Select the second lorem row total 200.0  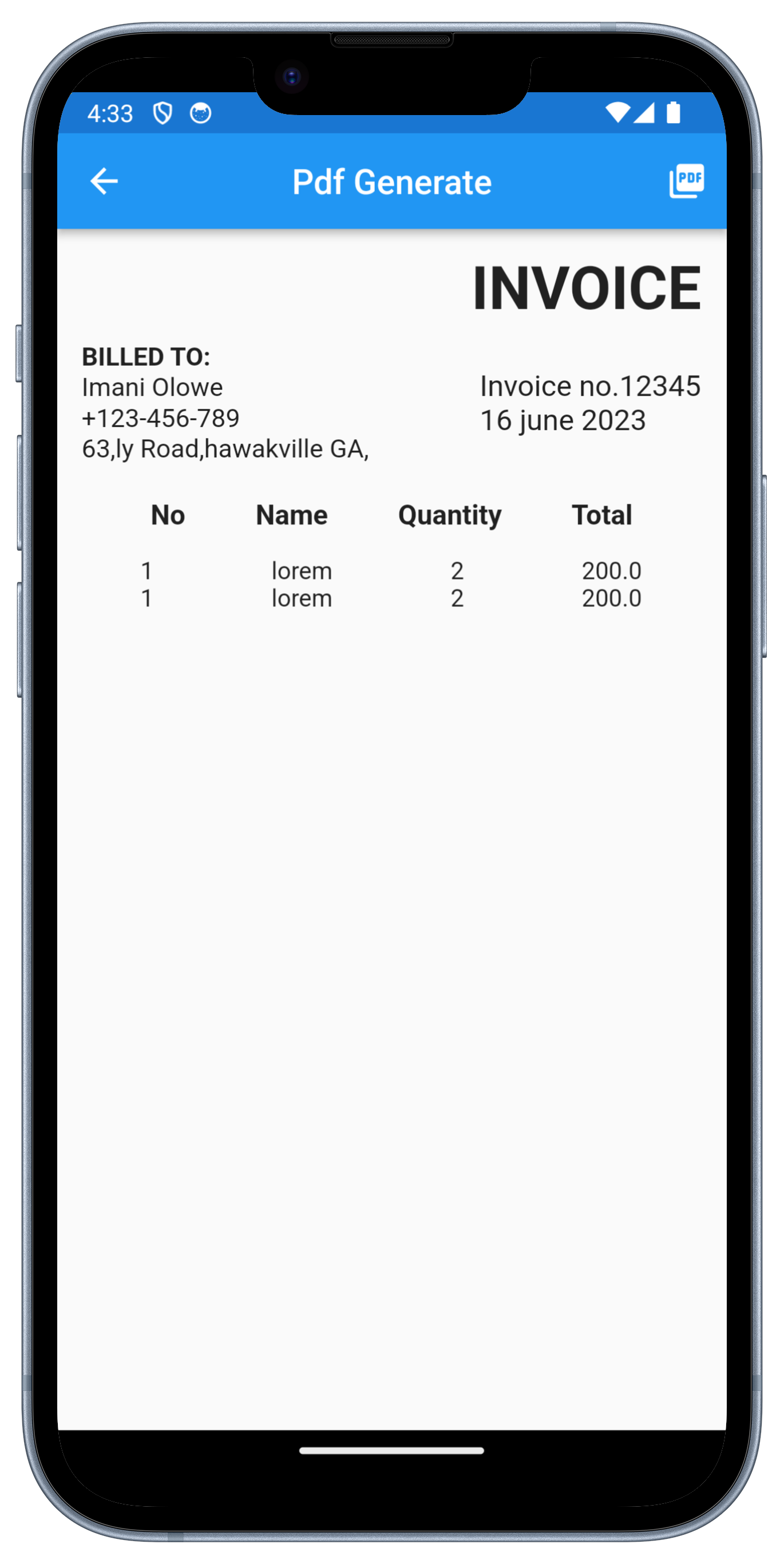click(x=611, y=598)
